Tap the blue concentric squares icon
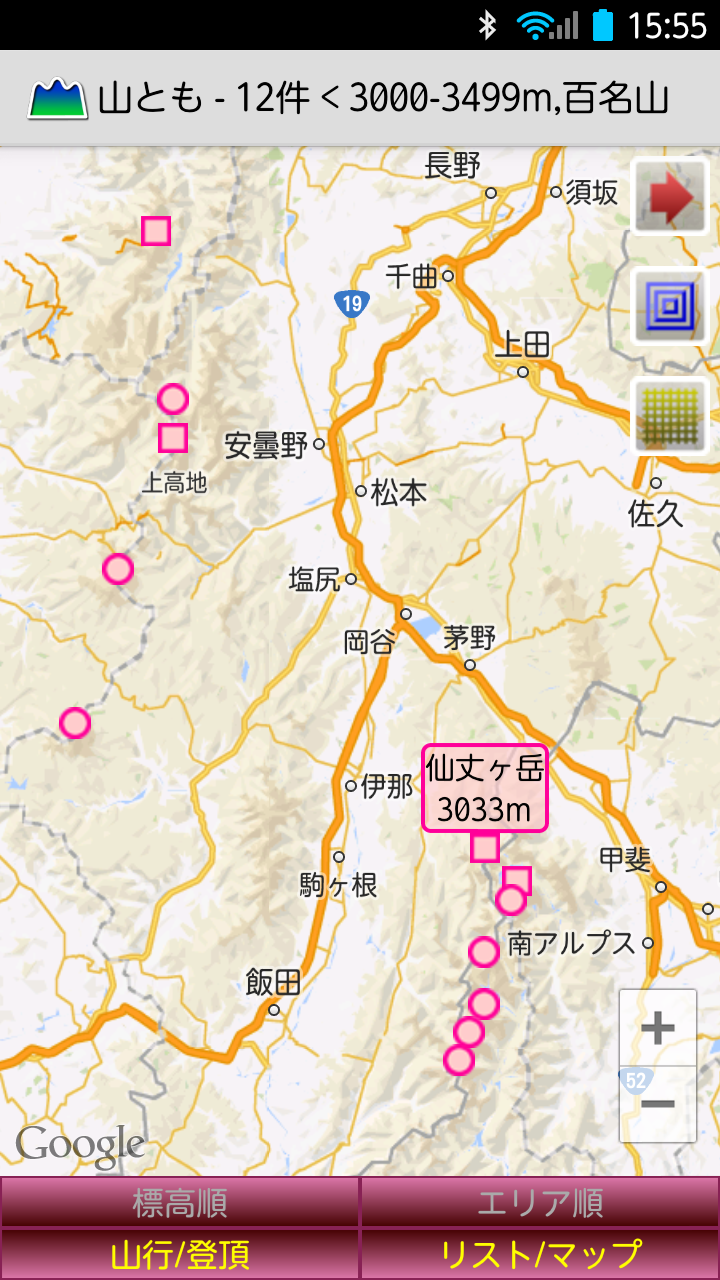 tap(670, 307)
